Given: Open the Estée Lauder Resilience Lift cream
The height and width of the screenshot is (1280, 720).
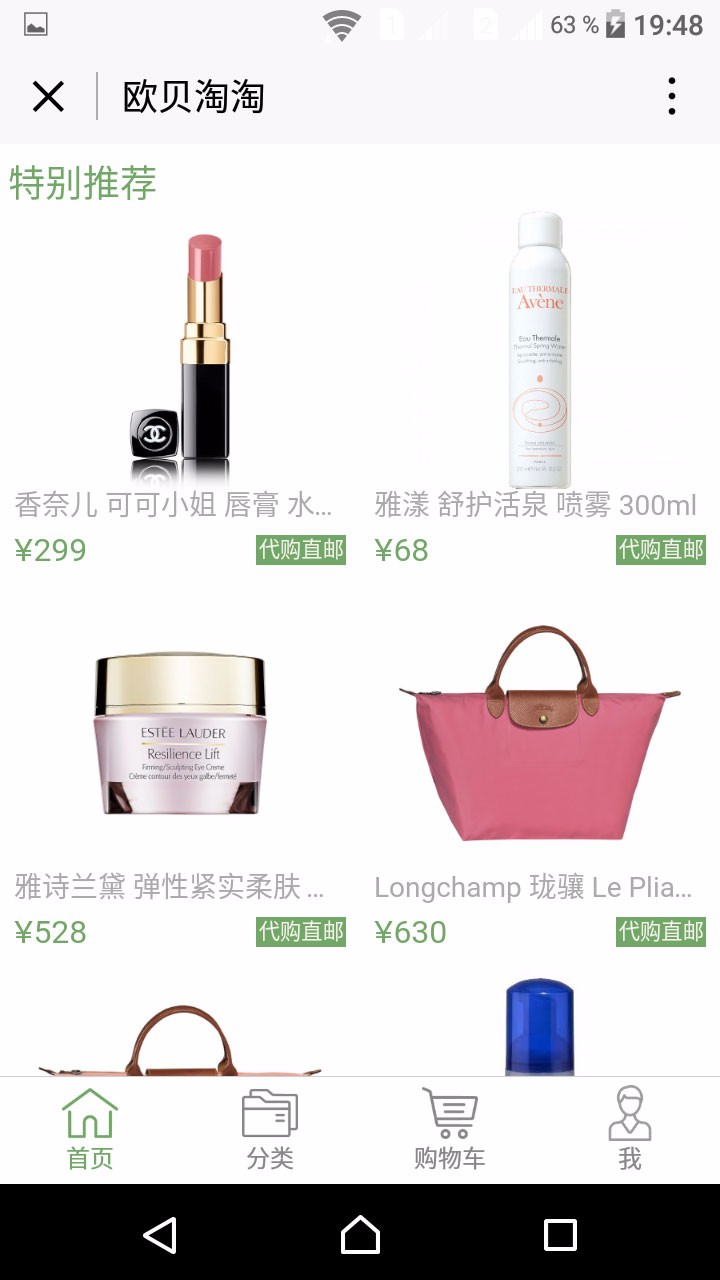Looking at the screenshot, I should pos(180,735).
